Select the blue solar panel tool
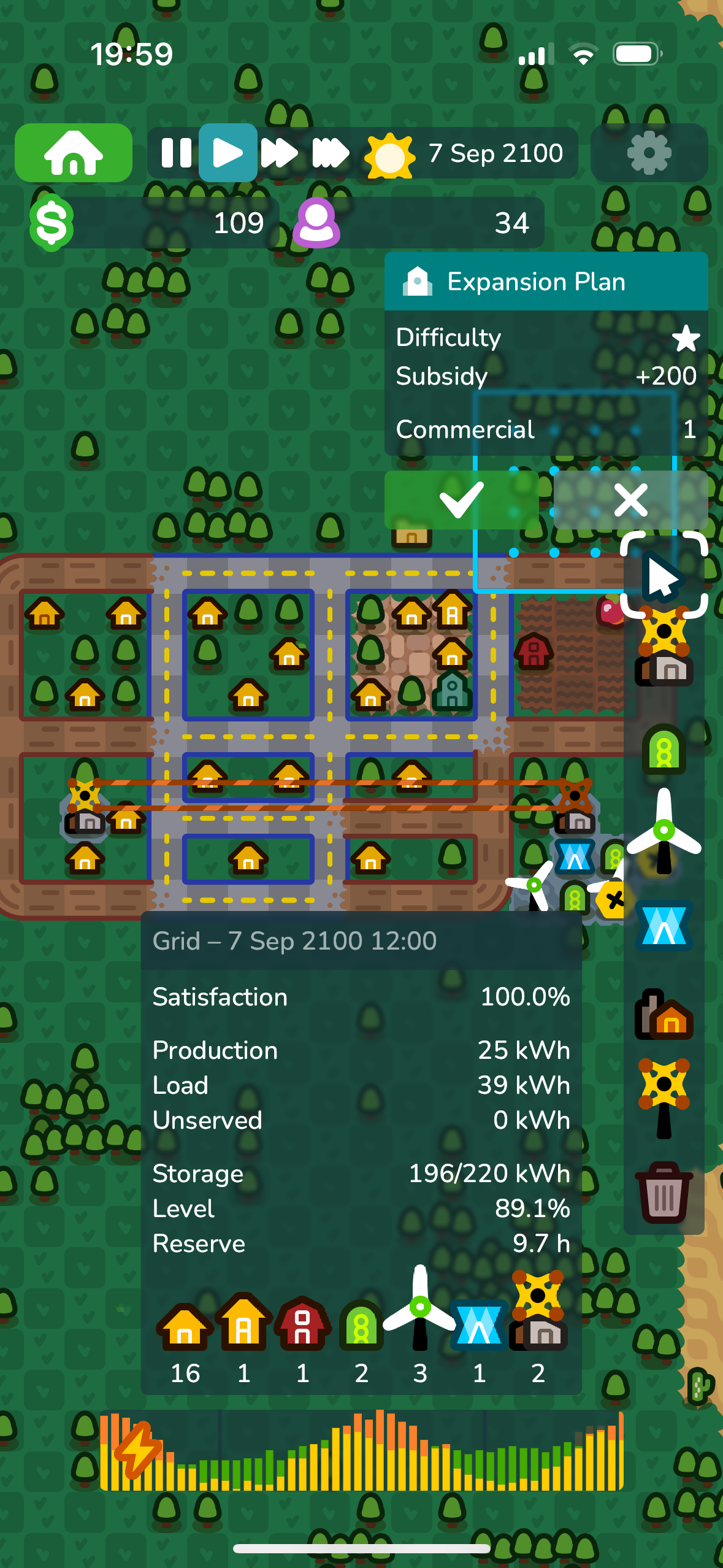This screenshot has height=1568, width=723. [664, 926]
